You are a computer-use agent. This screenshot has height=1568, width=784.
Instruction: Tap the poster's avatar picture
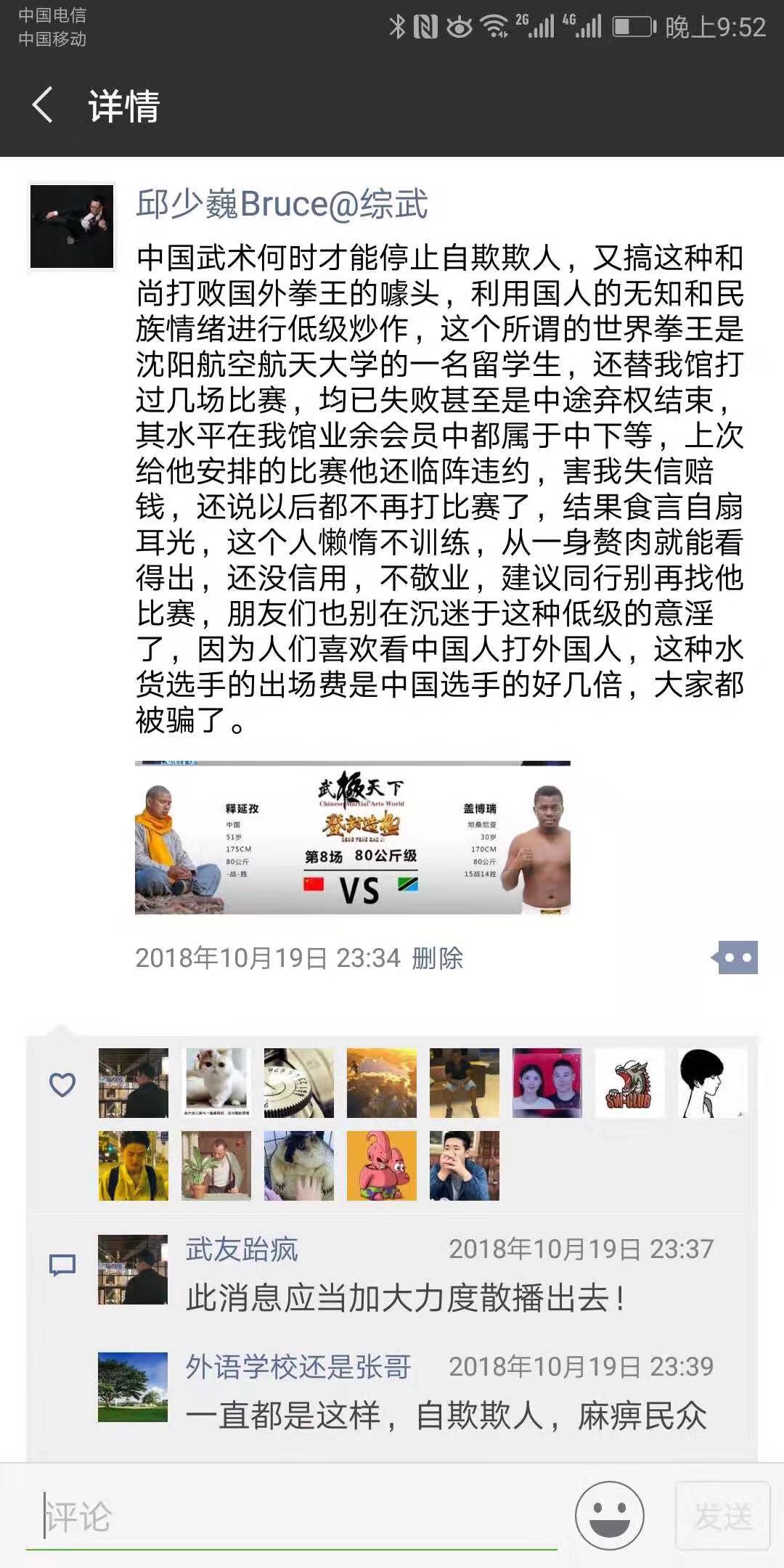72,226
